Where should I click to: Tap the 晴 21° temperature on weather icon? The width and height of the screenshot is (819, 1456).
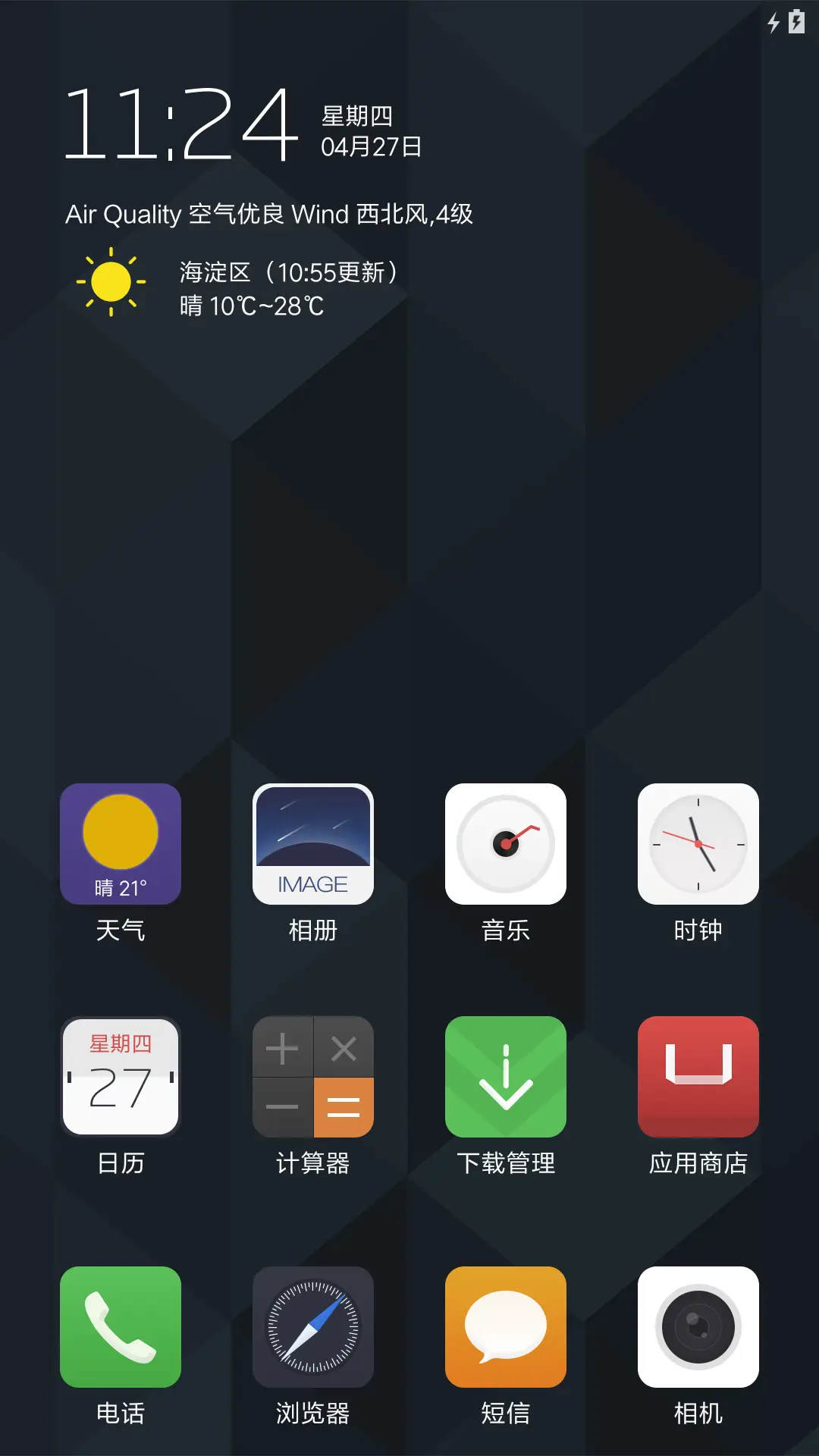(121, 884)
